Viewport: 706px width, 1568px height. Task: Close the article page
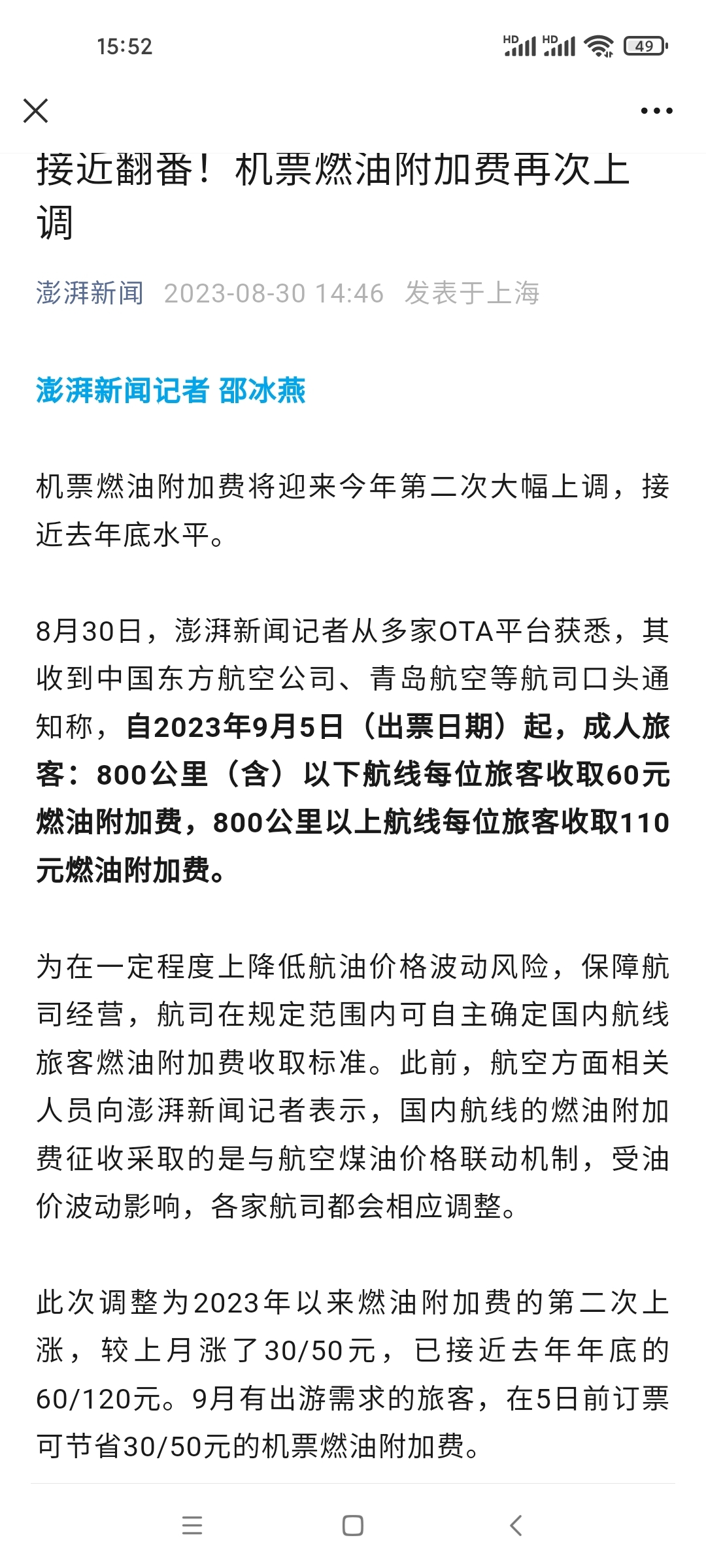tap(36, 110)
